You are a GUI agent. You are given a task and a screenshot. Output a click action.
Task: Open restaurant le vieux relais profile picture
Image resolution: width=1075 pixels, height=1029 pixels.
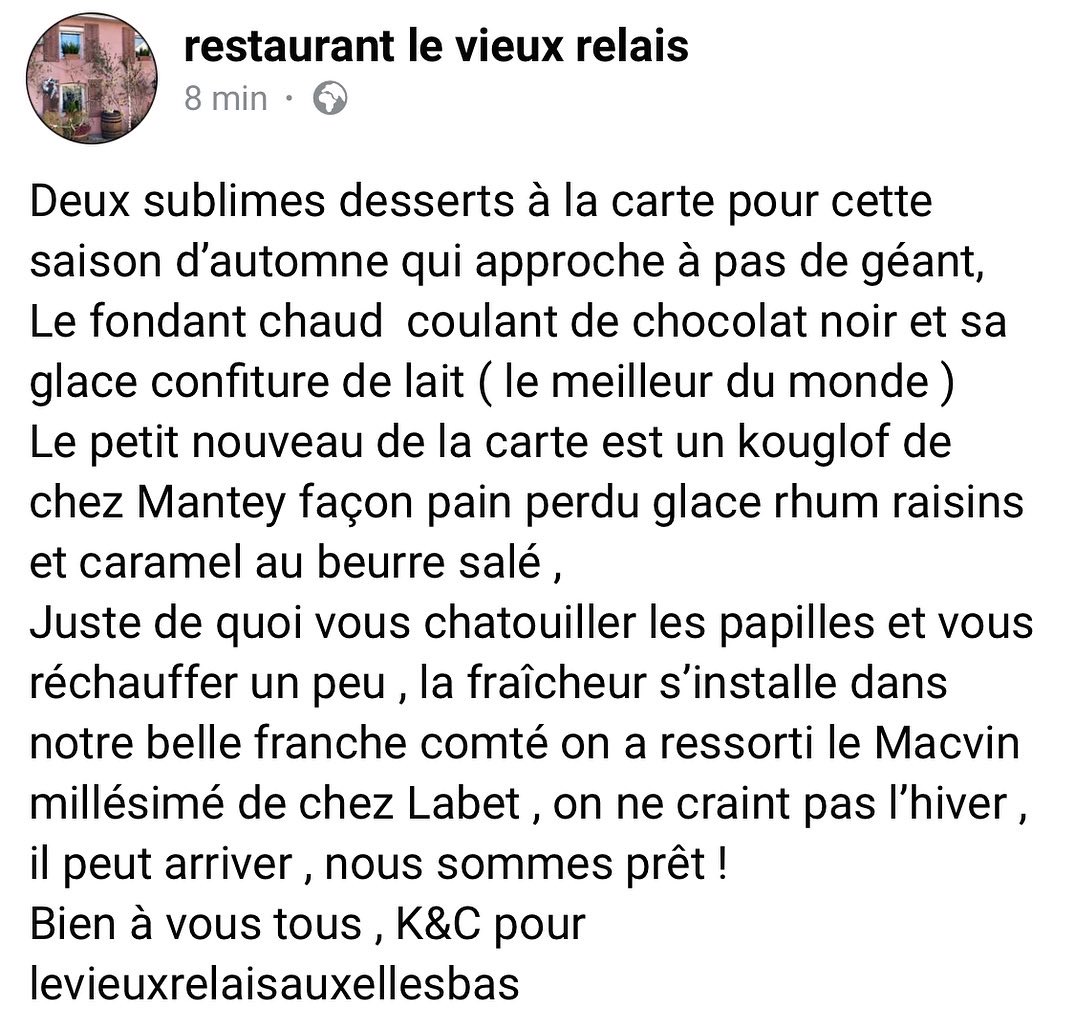pos(91,78)
